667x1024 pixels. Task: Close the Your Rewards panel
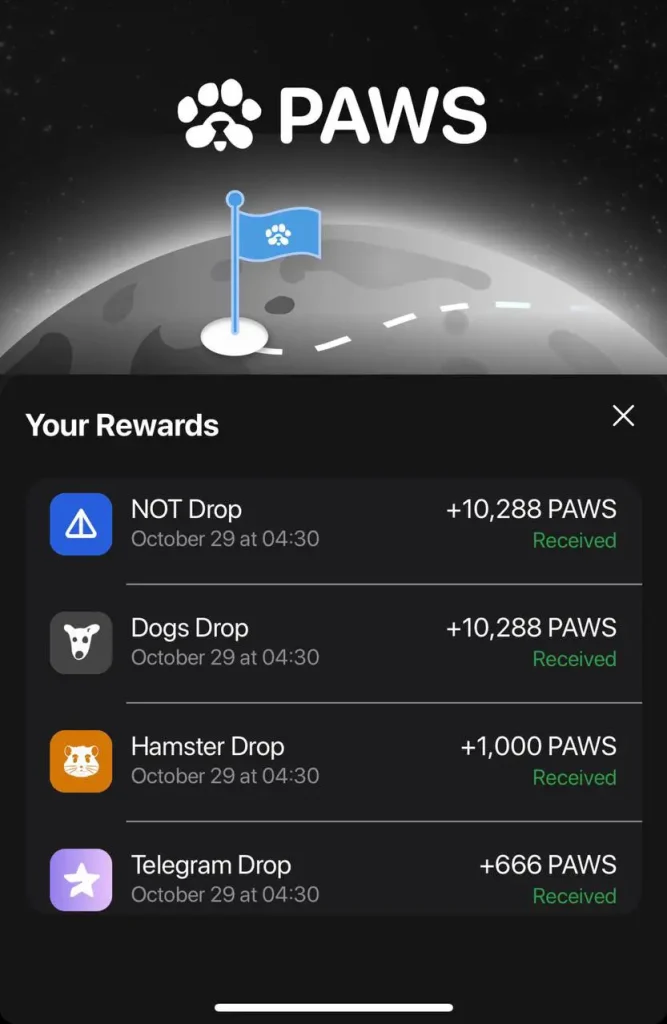623,416
